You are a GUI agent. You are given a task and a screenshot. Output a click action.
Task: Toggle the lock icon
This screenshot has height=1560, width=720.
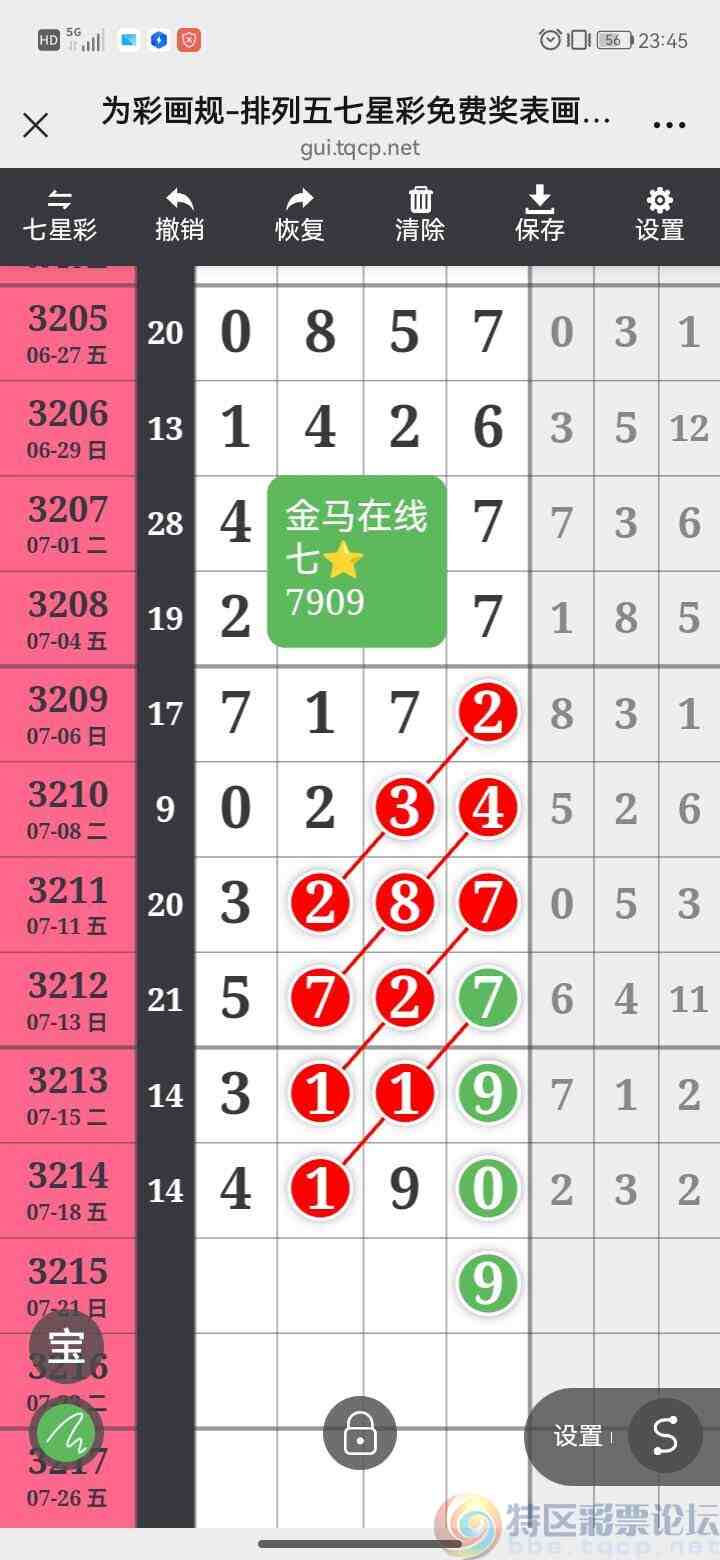(360, 1434)
